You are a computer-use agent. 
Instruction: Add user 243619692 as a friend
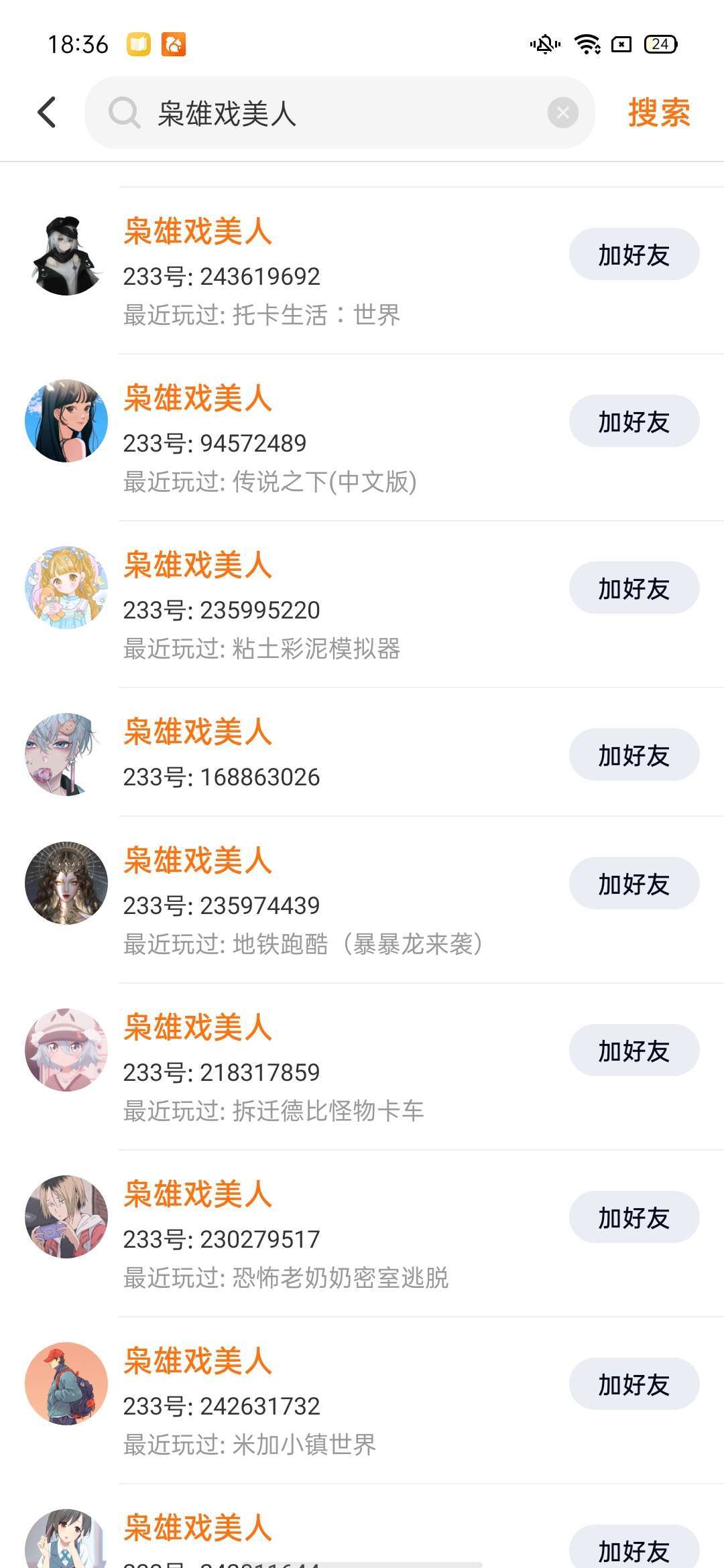633,255
